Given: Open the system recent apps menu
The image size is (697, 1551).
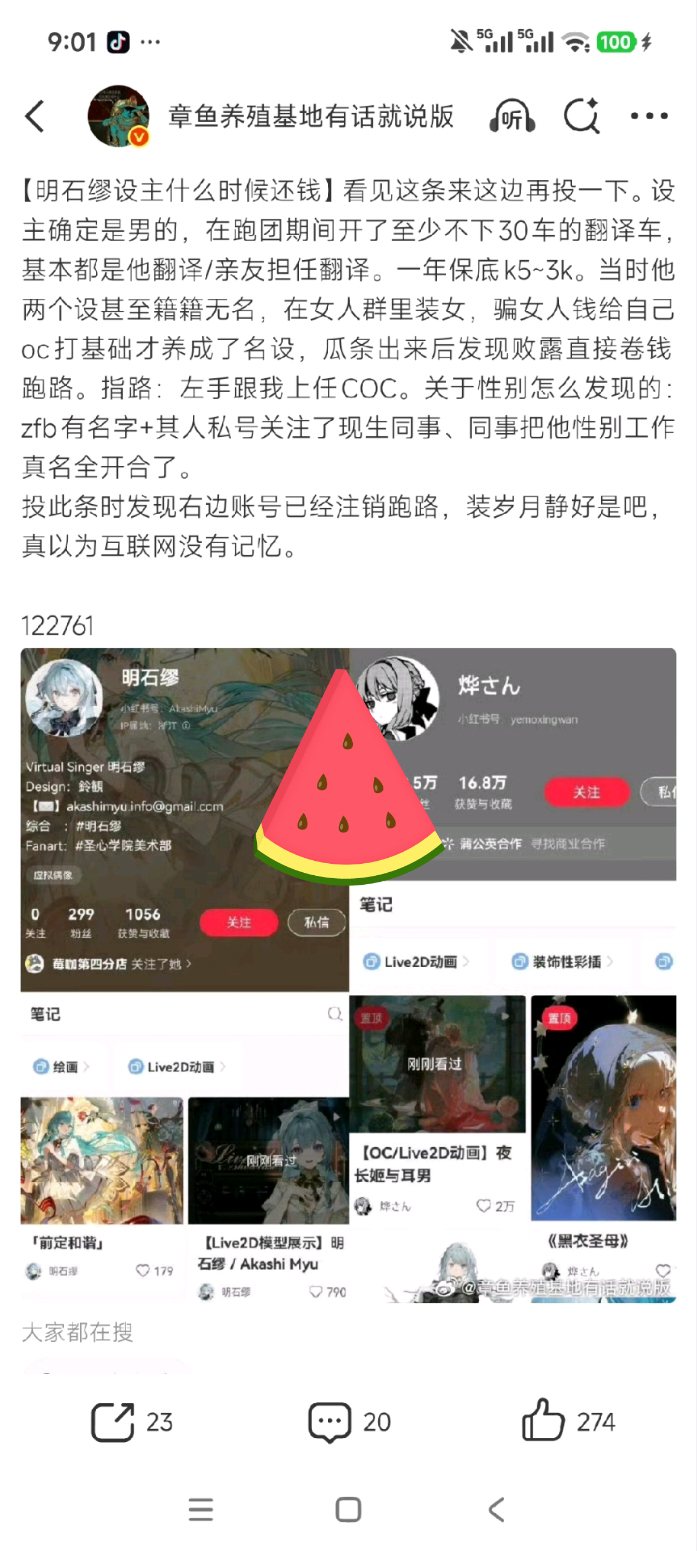Looking at the screenshot, I should pyautogui.click(x=201, y=1509).
